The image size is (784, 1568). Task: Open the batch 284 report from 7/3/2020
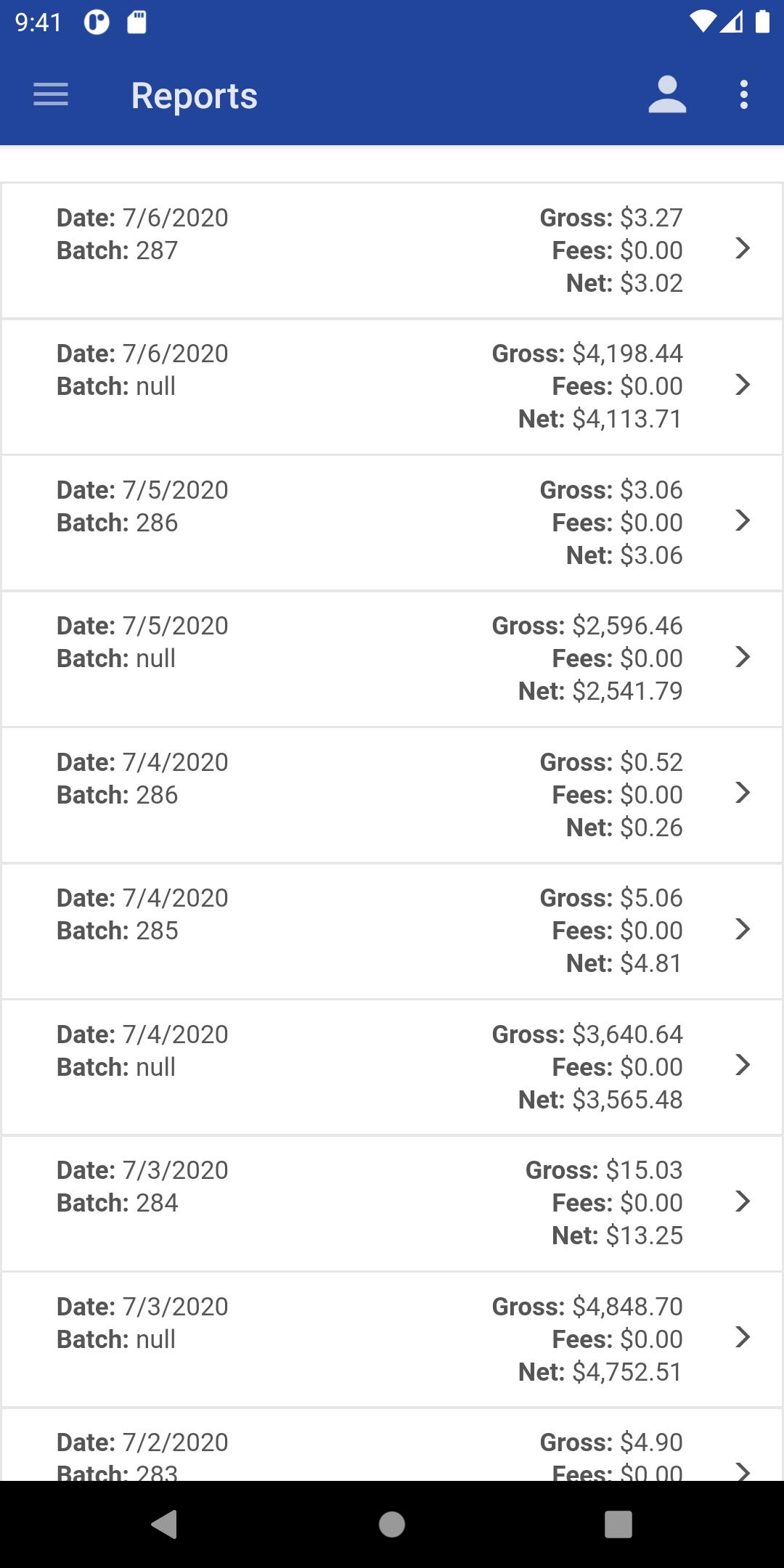click(x=392, y=1203)
